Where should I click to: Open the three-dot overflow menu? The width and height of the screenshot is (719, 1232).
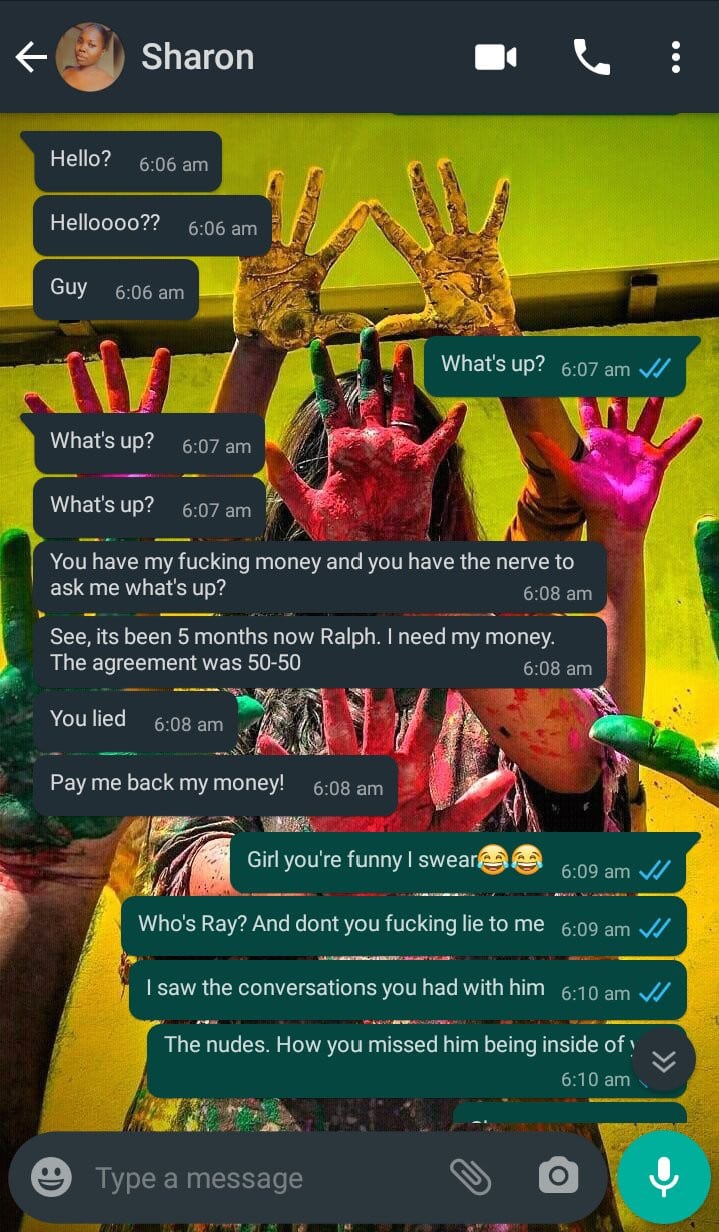pos(676,58)
